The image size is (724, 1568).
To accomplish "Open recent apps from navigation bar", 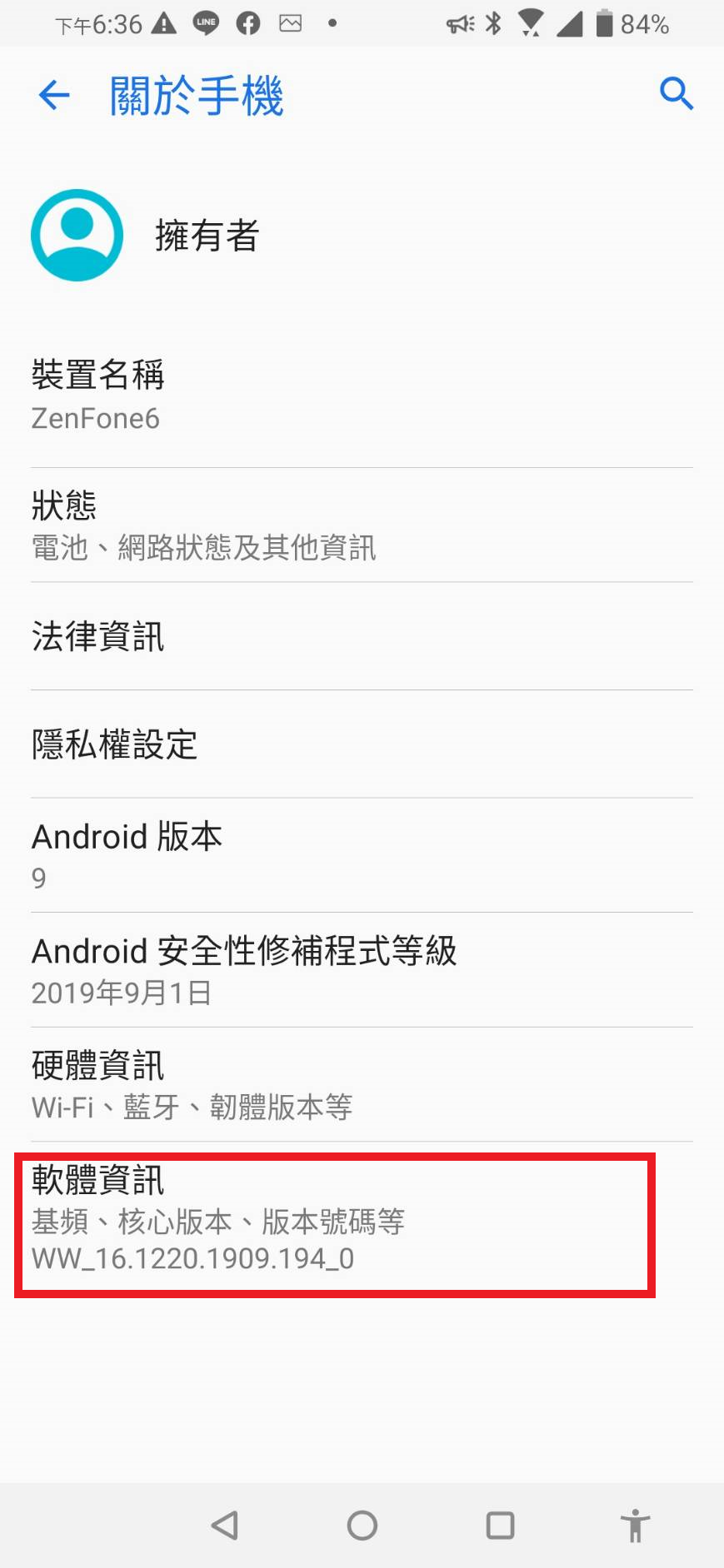I will tap(500, 1526).
